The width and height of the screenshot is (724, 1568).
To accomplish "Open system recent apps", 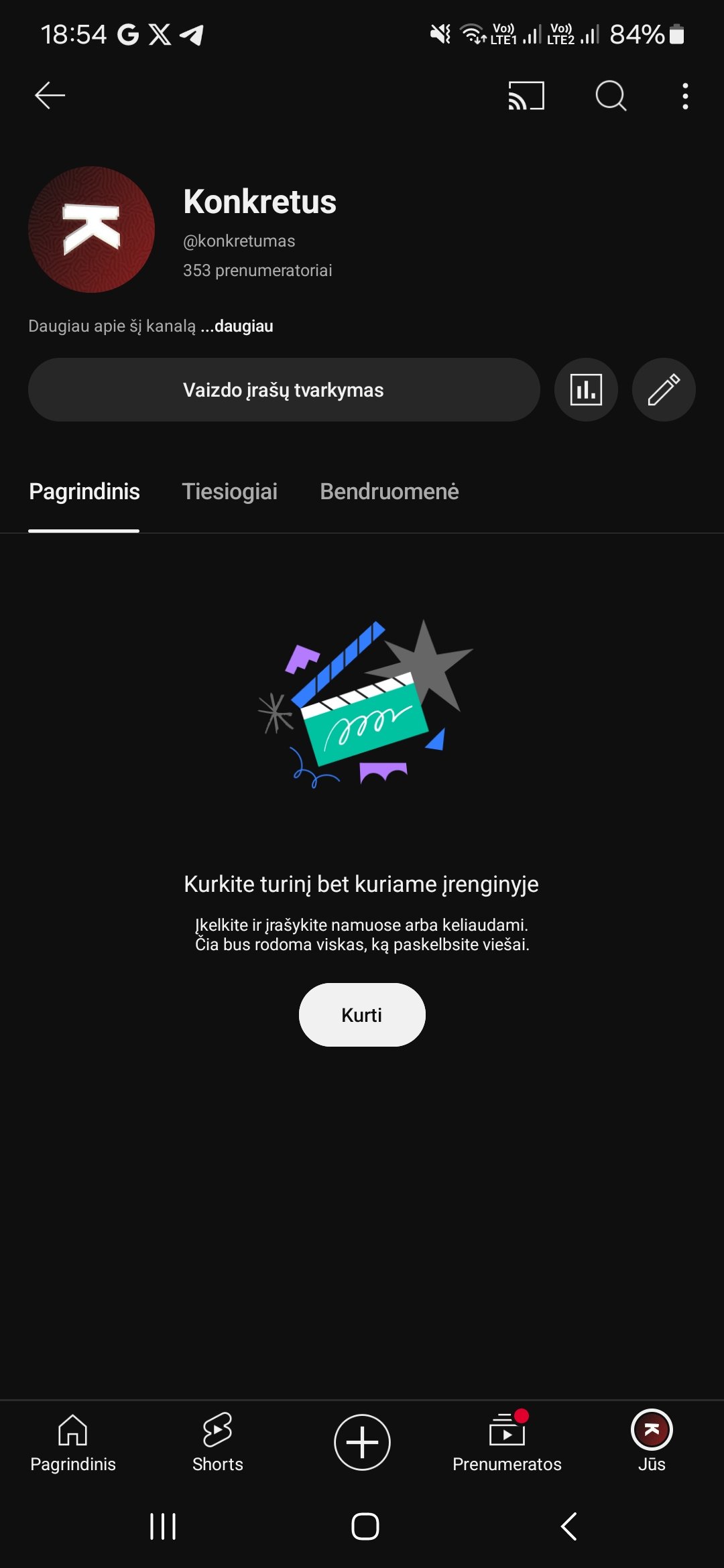I will pos(163,1526).
